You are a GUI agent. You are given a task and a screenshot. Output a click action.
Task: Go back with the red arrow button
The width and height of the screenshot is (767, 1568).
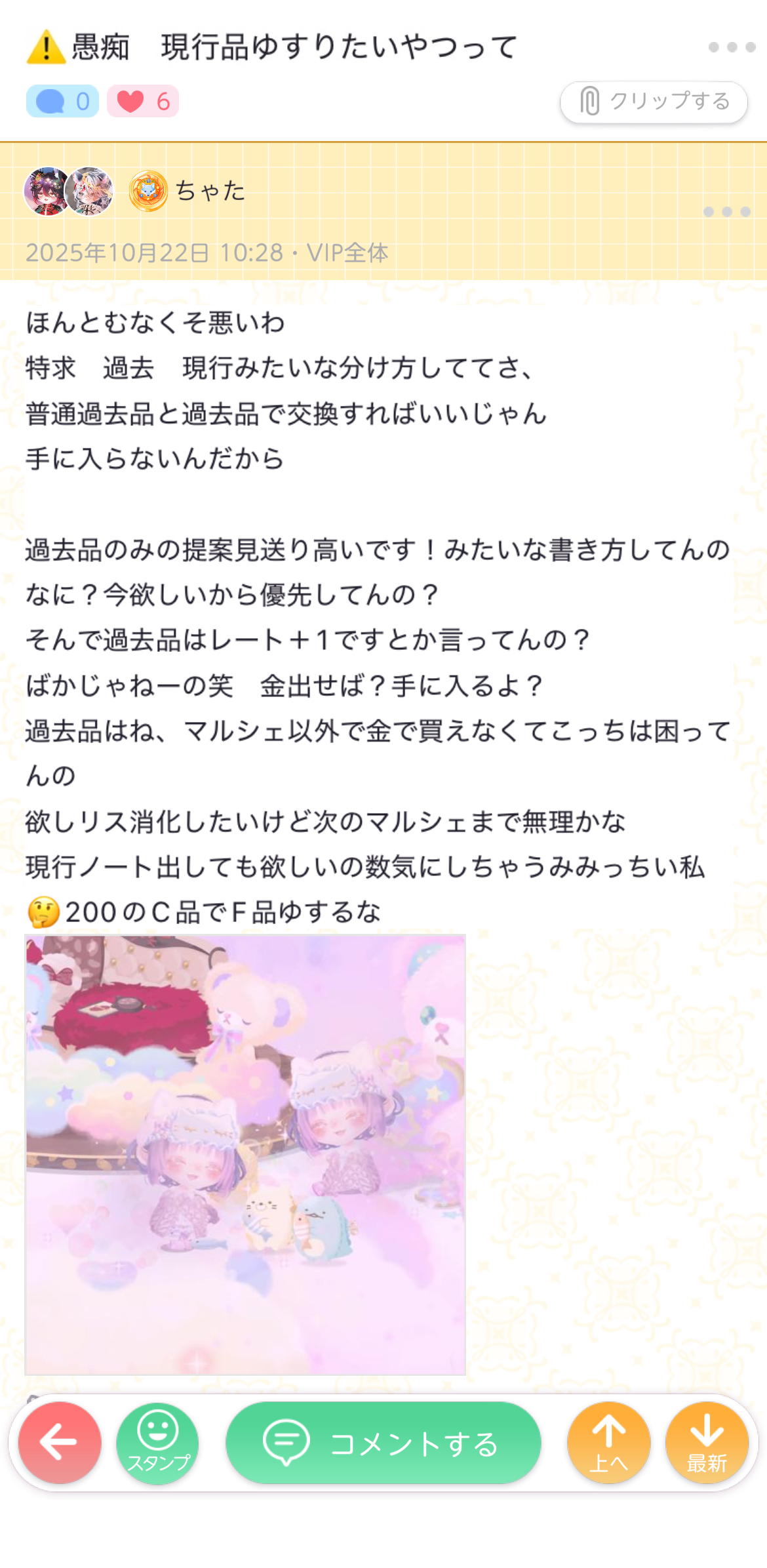point(60,1442)
